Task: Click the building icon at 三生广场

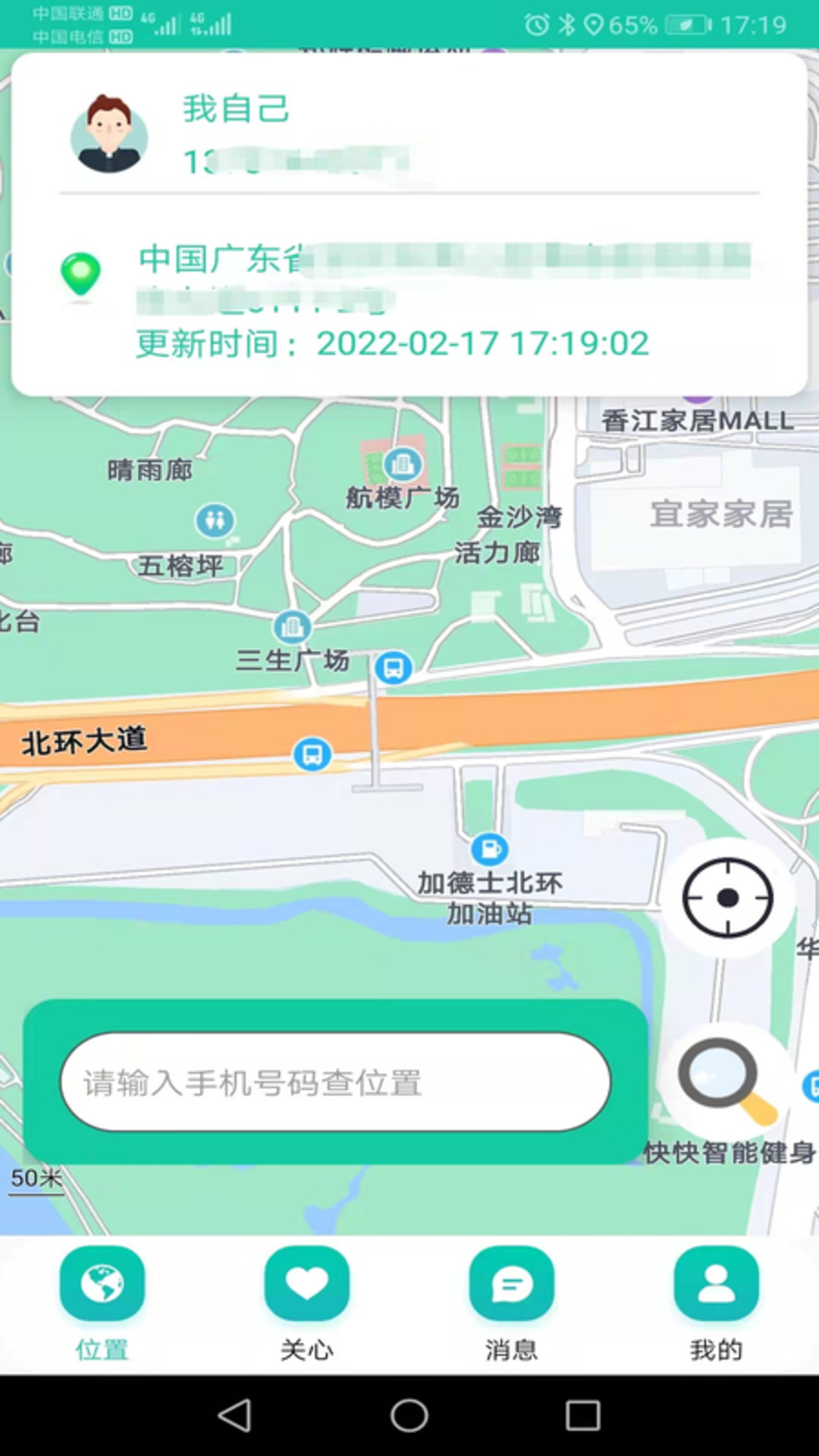Action: tap(291, 625)
